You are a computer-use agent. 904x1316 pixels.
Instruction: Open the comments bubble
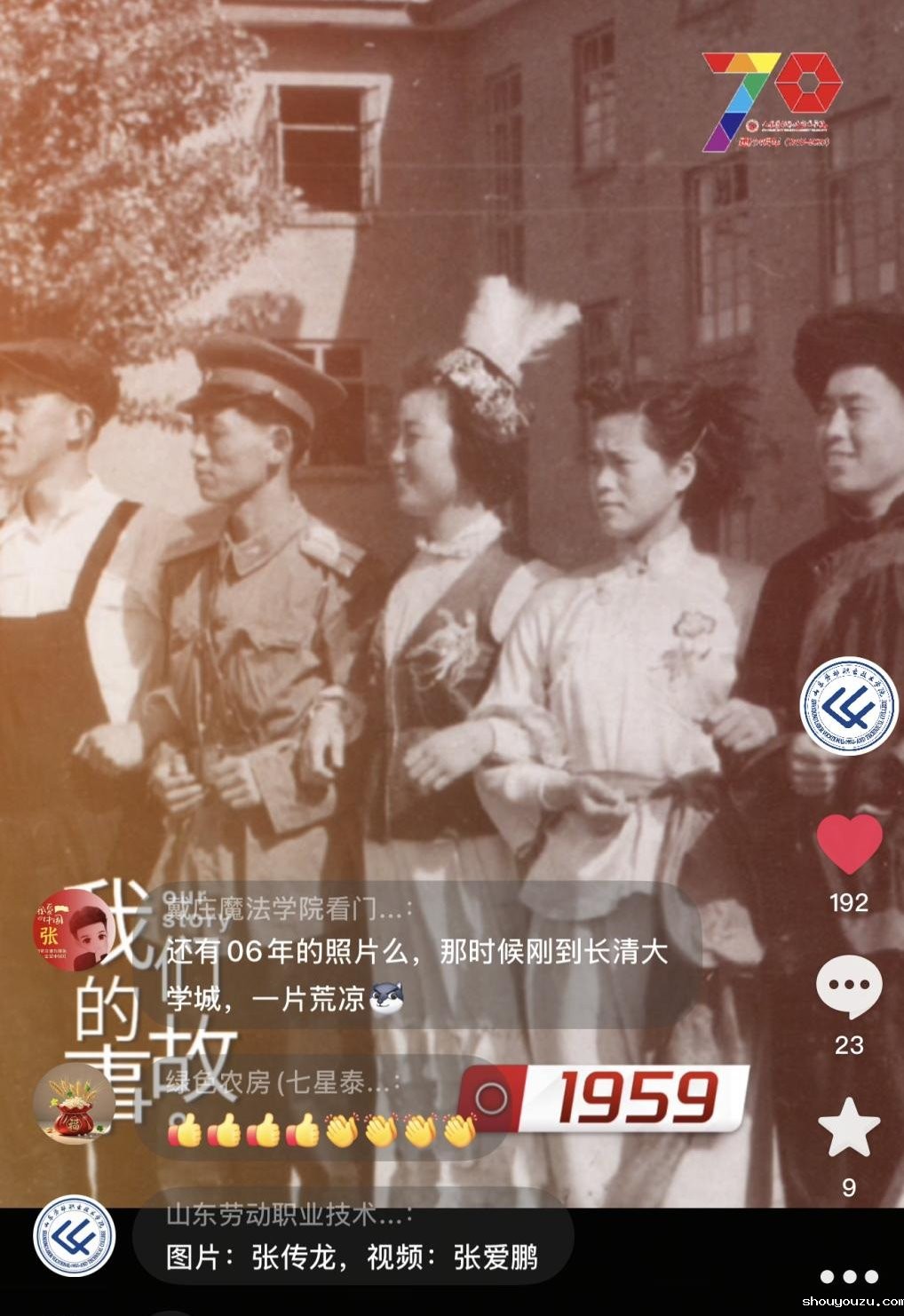tap(849, 987)
